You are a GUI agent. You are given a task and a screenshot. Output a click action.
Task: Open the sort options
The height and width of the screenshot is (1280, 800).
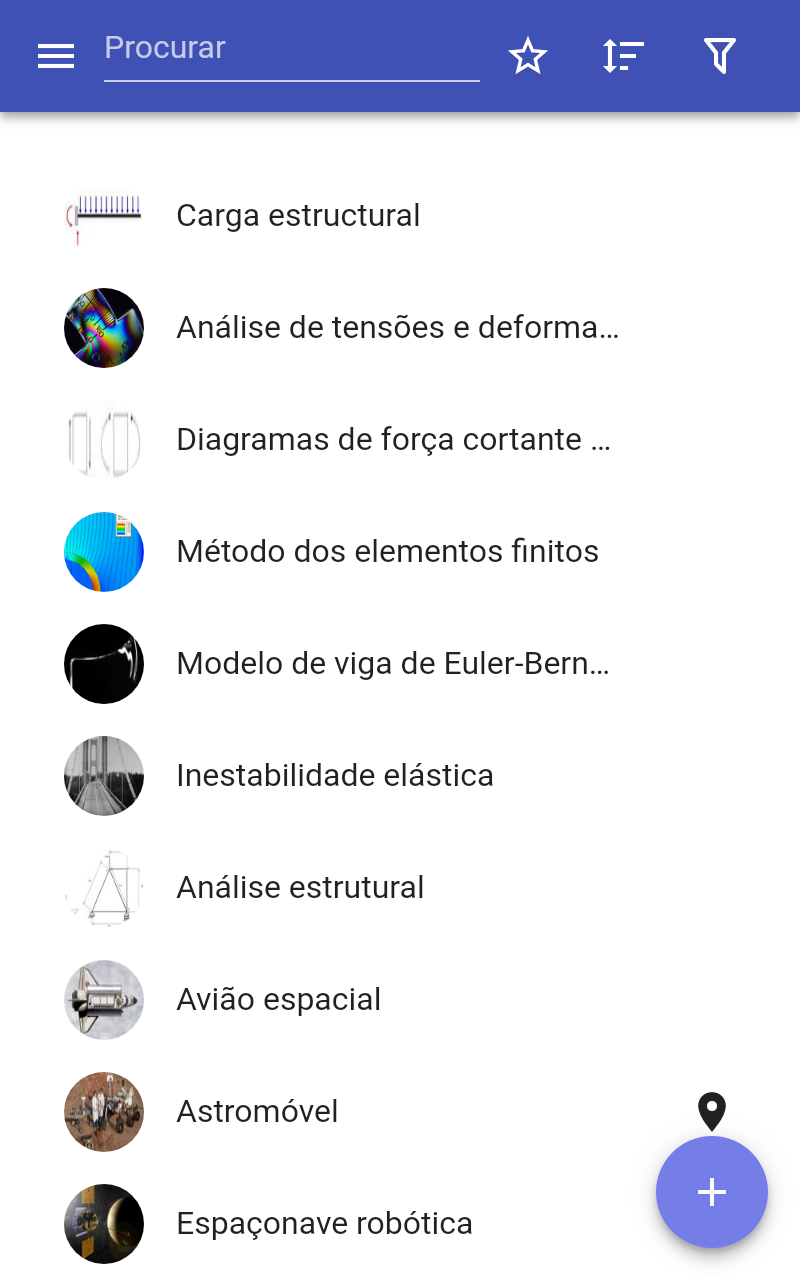(623, 57)
